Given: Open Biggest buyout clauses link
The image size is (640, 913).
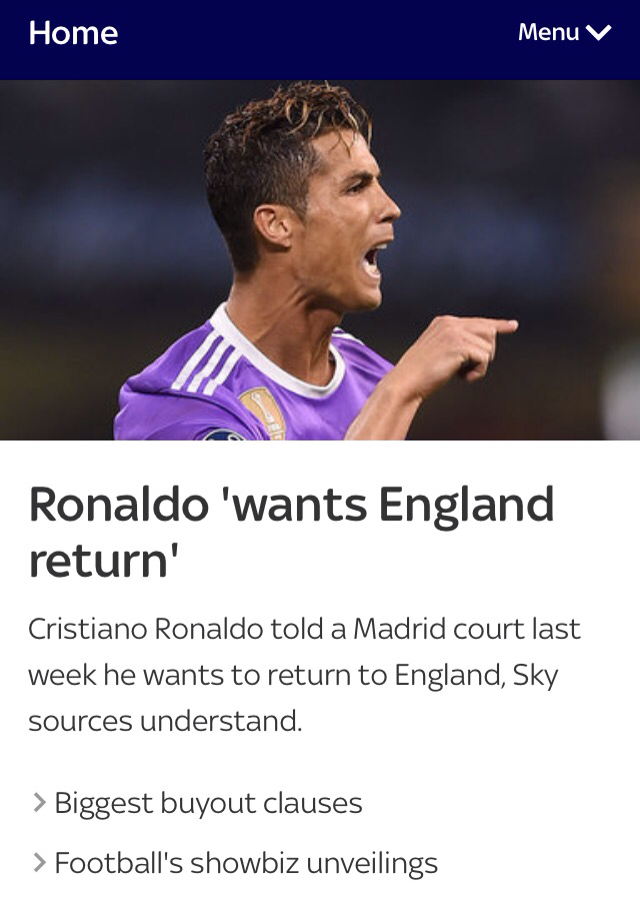Looking at the screenshot, I should (x=207, y=802).
